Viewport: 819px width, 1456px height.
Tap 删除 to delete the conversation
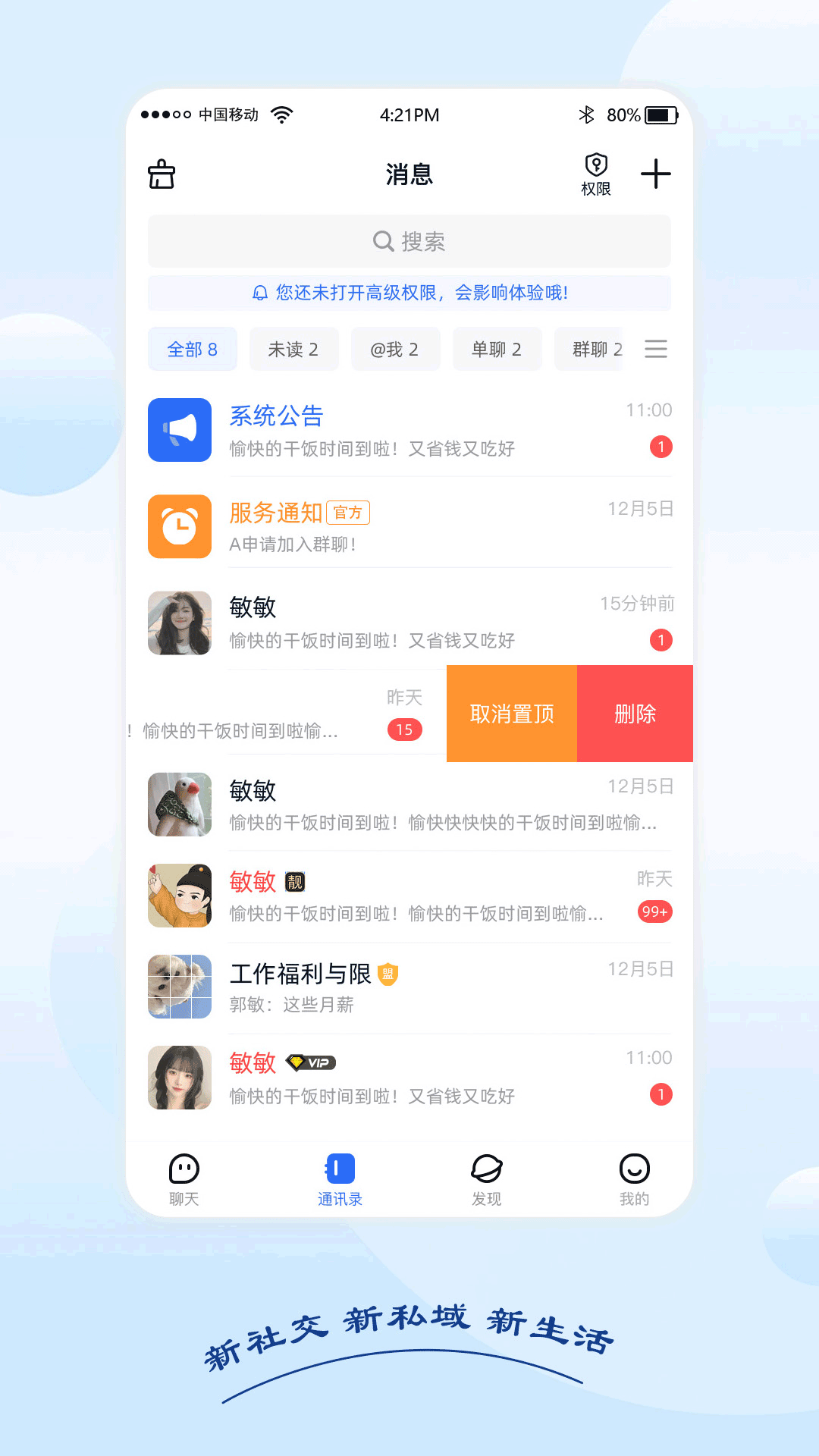pyautogui.click(x=635, y=714)
